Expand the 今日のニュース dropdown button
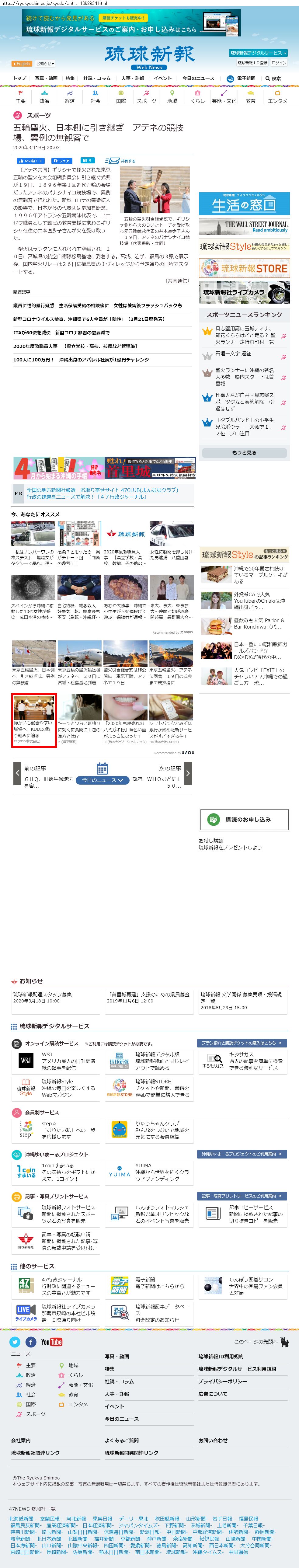 102,780
